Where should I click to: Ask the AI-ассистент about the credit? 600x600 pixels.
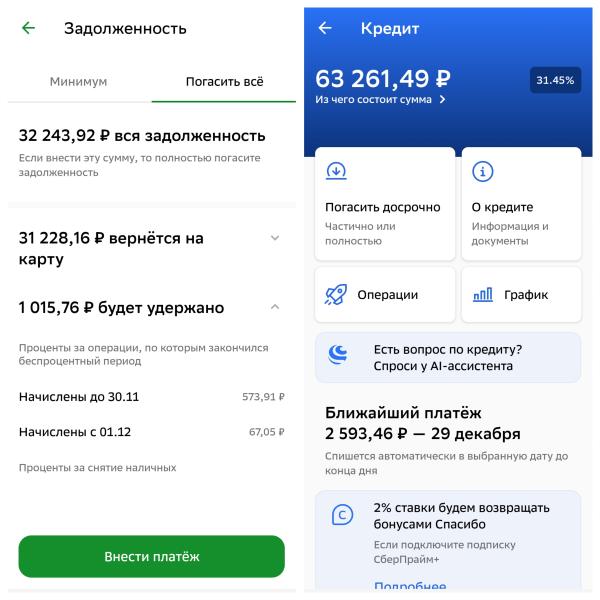[x=447, y=357]
